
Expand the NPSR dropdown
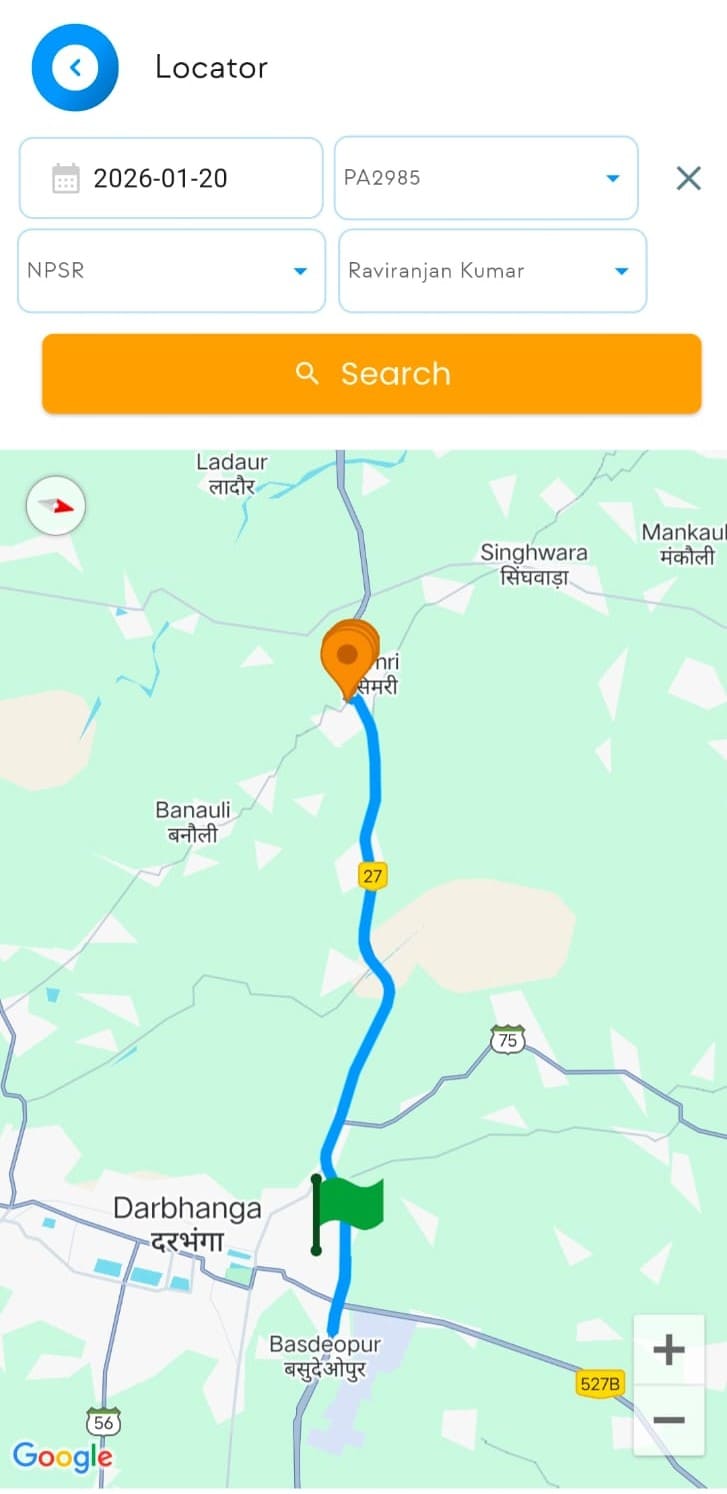(171, 271)
